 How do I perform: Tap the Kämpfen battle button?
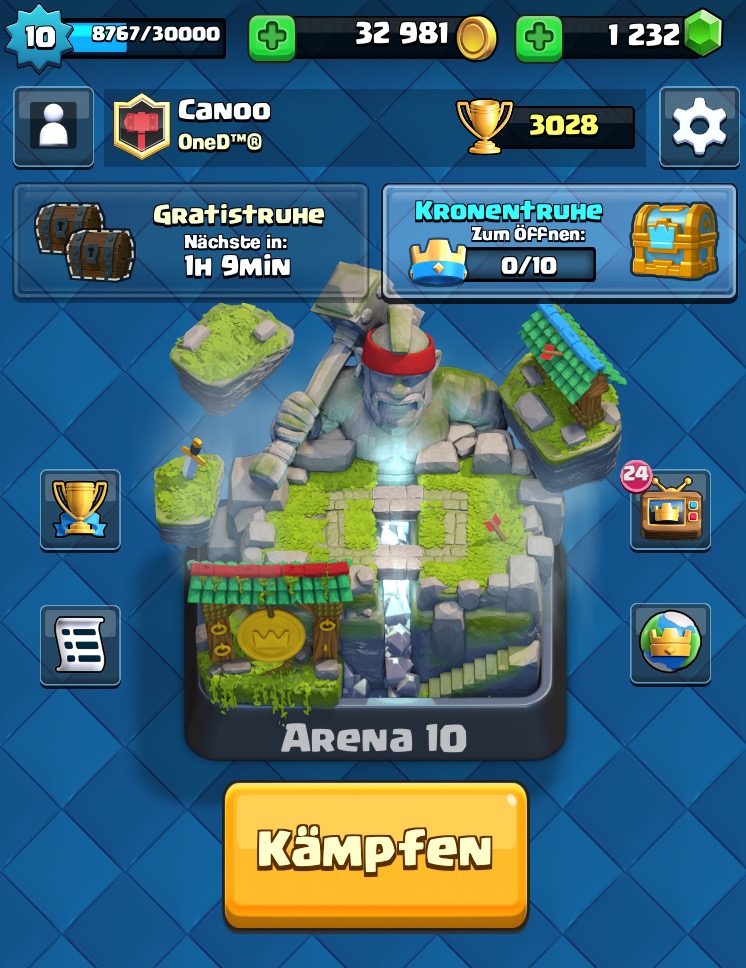(x=376, y=854)
